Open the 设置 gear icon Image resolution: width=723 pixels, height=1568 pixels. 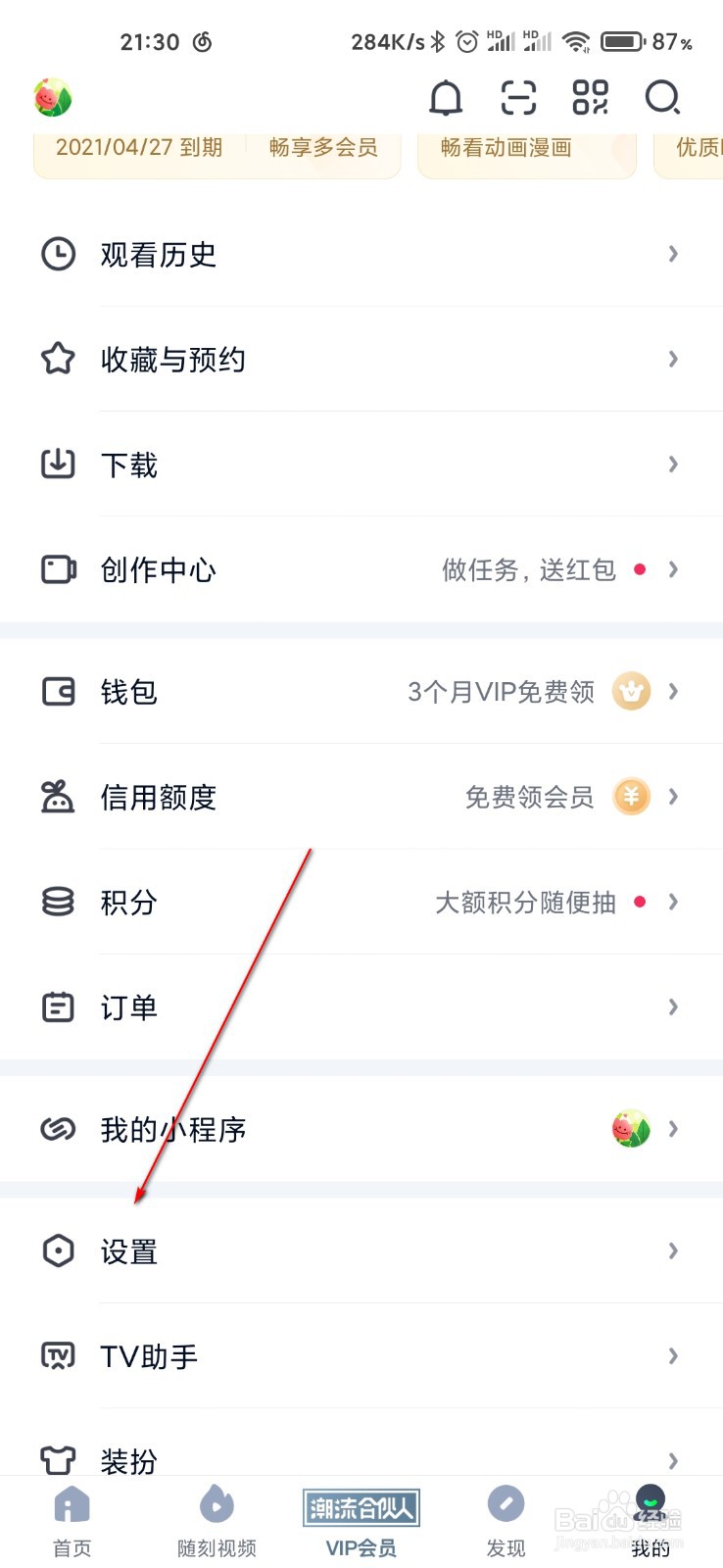point(57,1250)
